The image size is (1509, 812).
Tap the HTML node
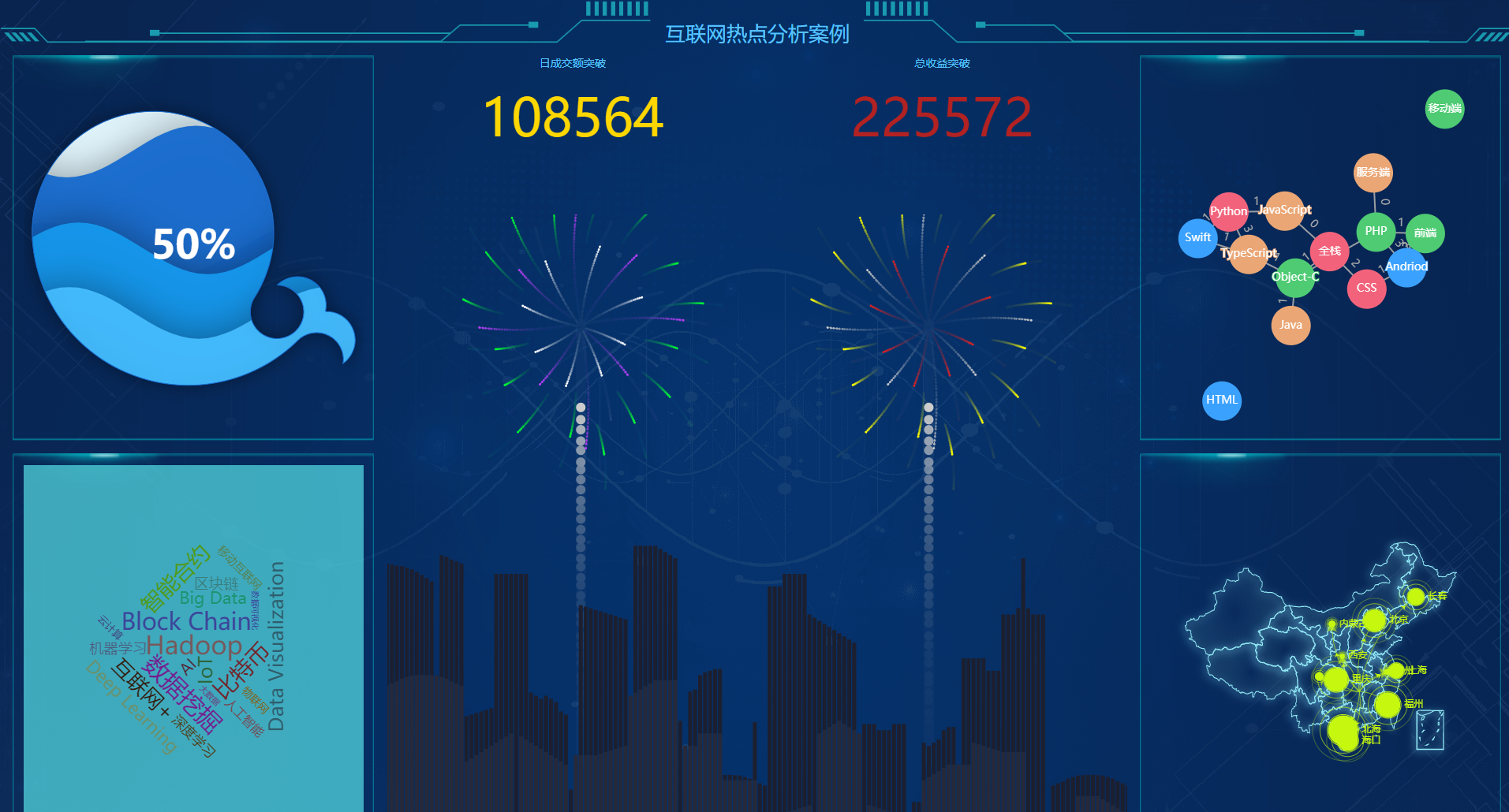1221,400
